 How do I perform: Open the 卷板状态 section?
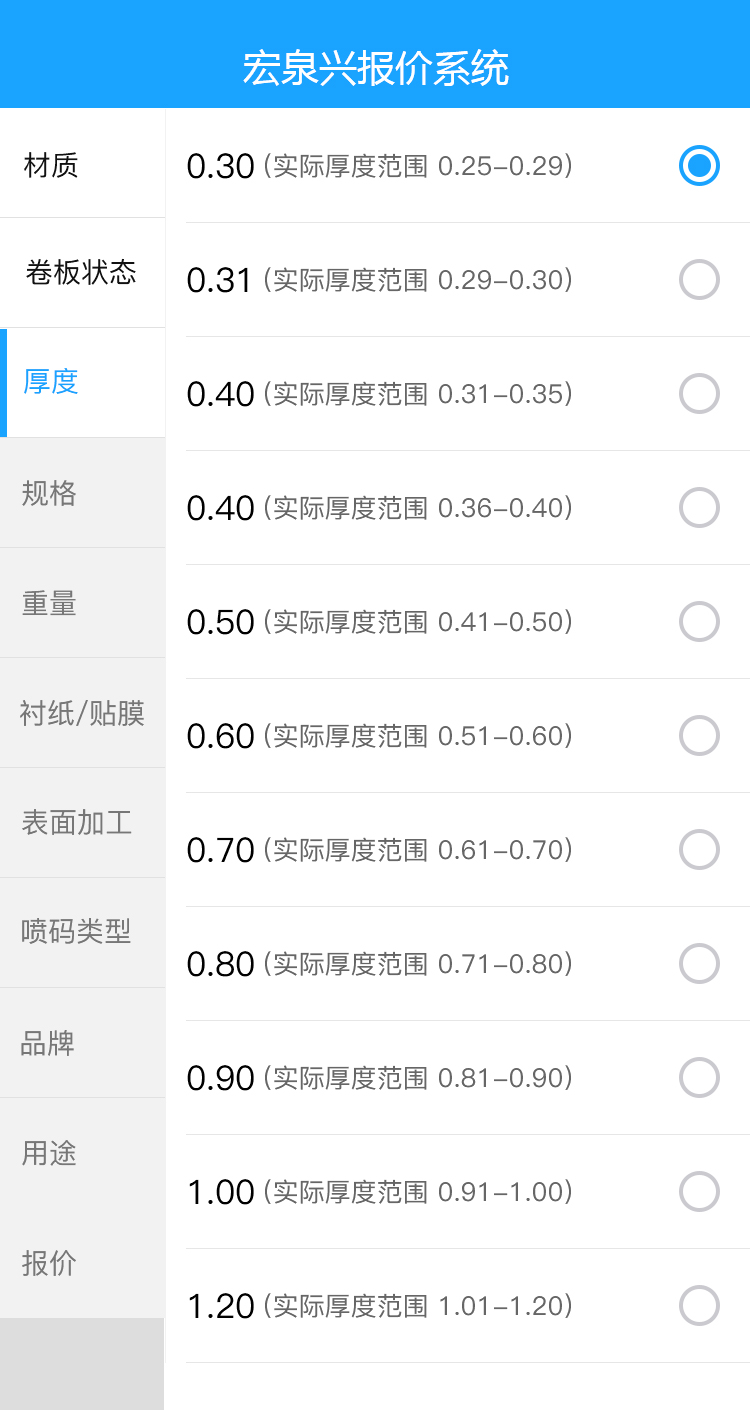(81, 273)
